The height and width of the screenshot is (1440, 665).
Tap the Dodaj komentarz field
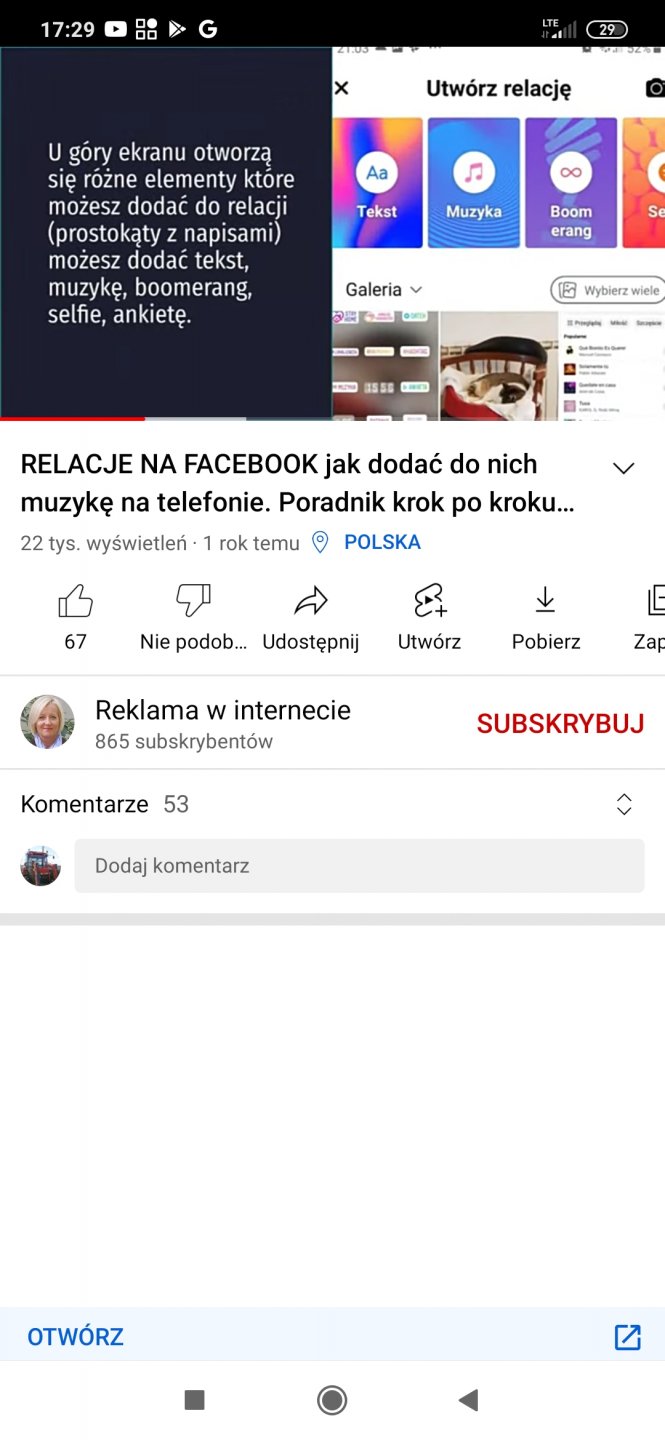pyautogui.click(x=359, y=865)
